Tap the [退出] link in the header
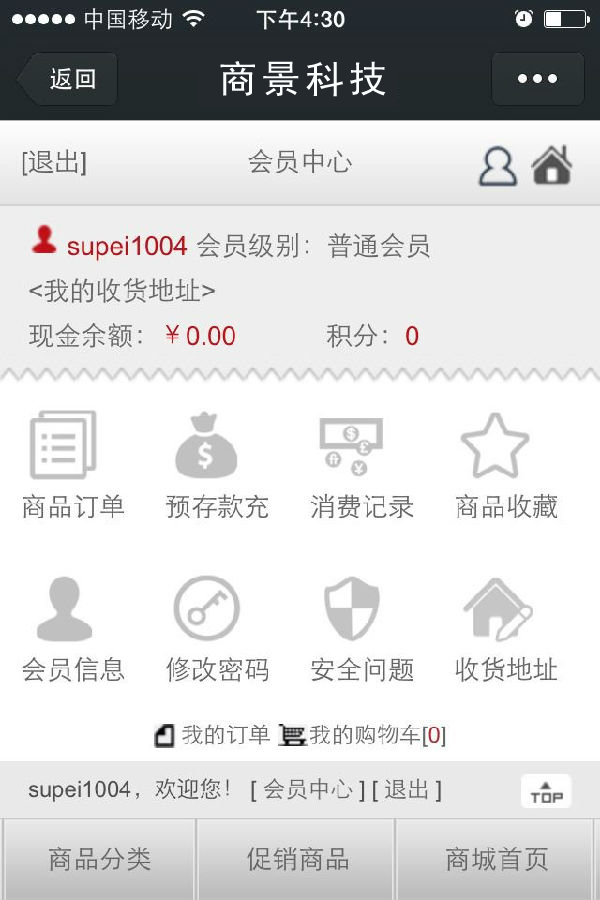The image size is (600, 900). [54, 163]
